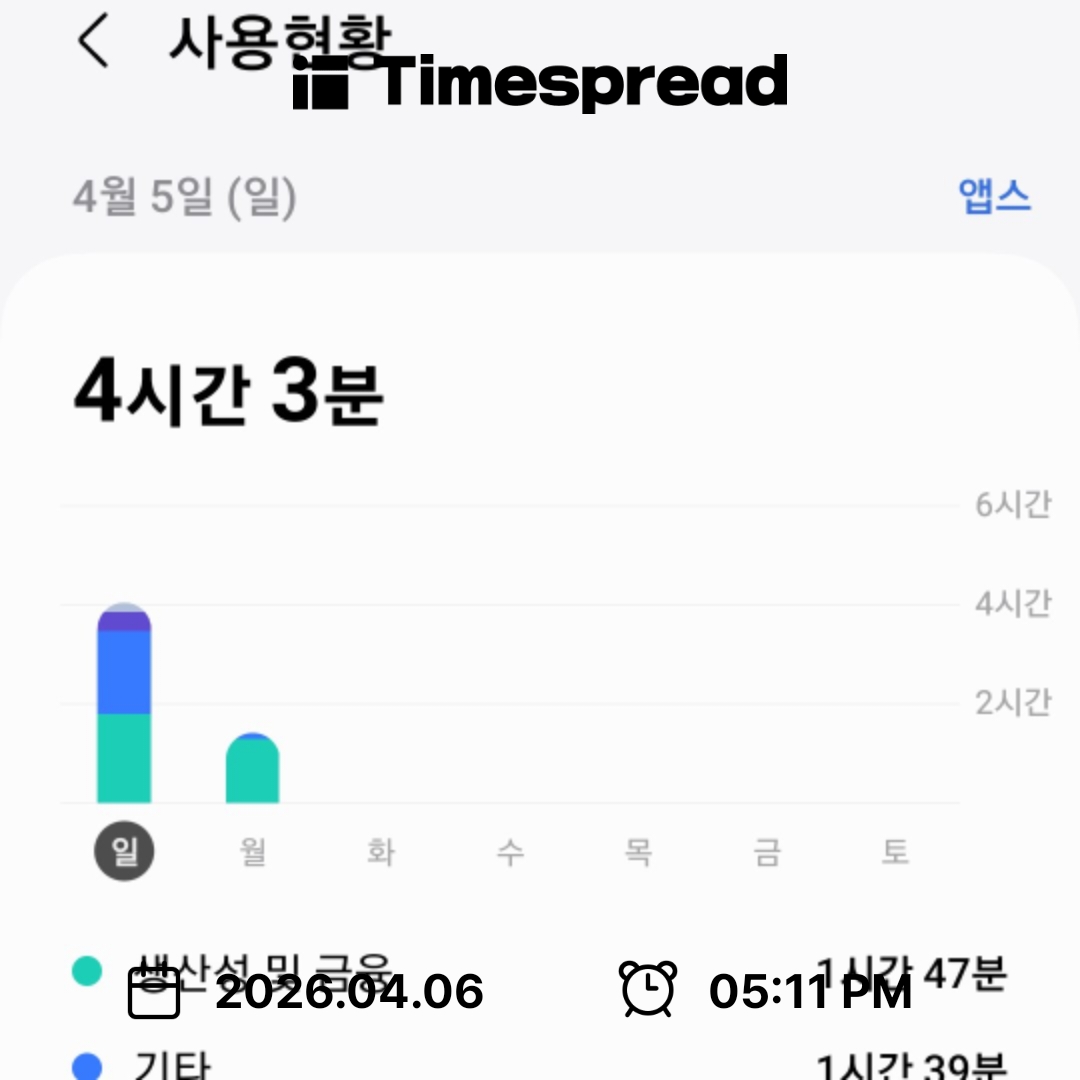1080x1080 pixels.
Task: Switch to 금 (Friday) usage
Action: pos(767,852)
